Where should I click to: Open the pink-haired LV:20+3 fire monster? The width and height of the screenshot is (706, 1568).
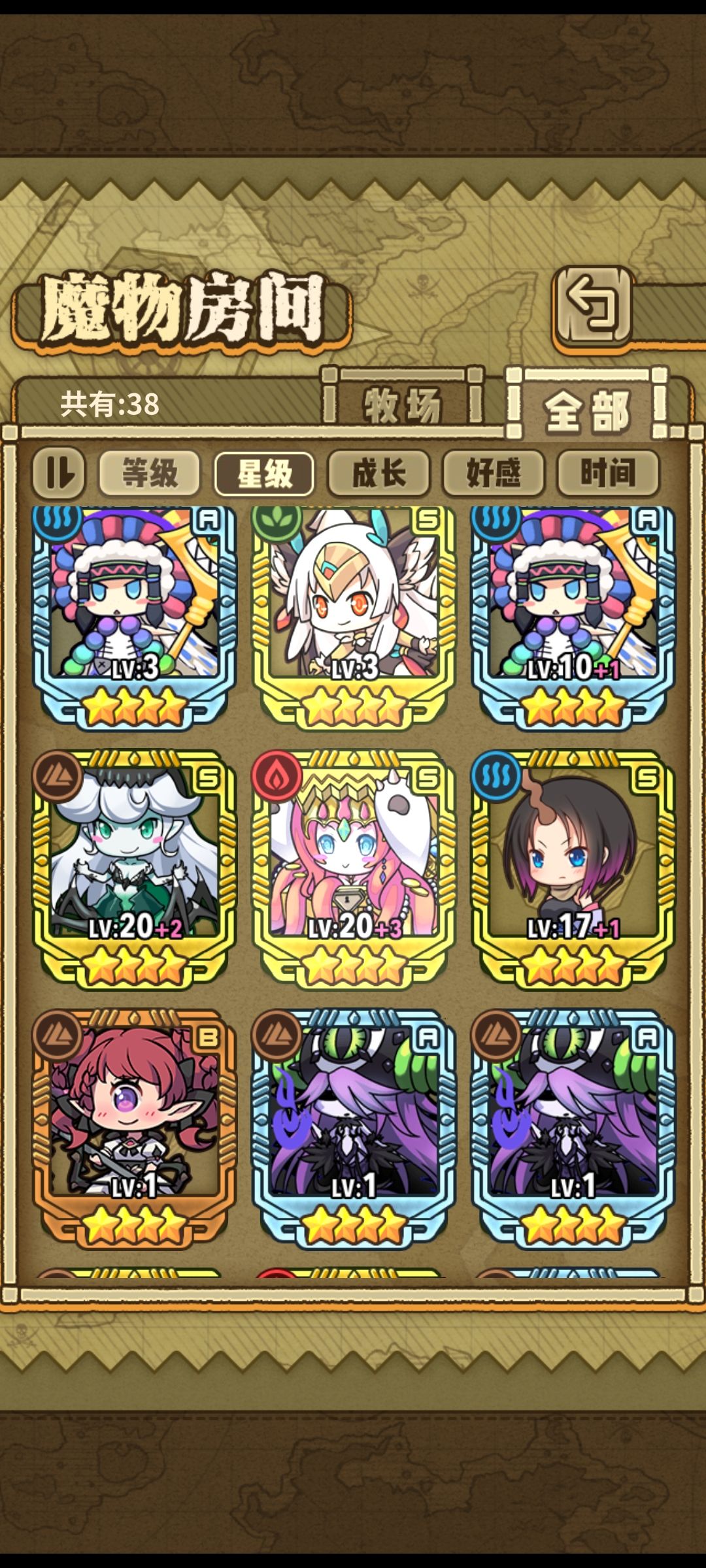[x=353, y=869]
